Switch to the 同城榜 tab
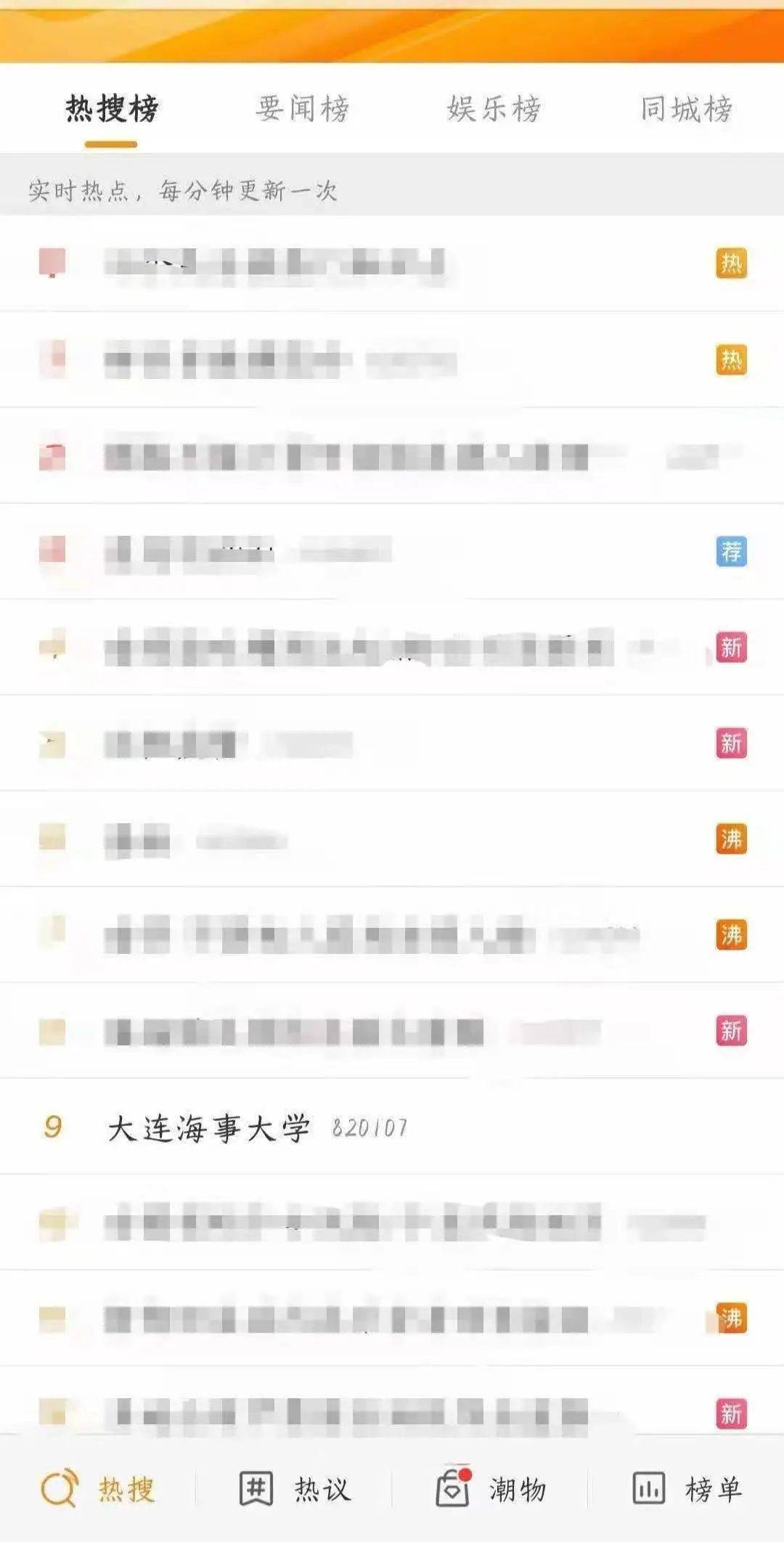The image size is (784, 1542). [686, 109]
